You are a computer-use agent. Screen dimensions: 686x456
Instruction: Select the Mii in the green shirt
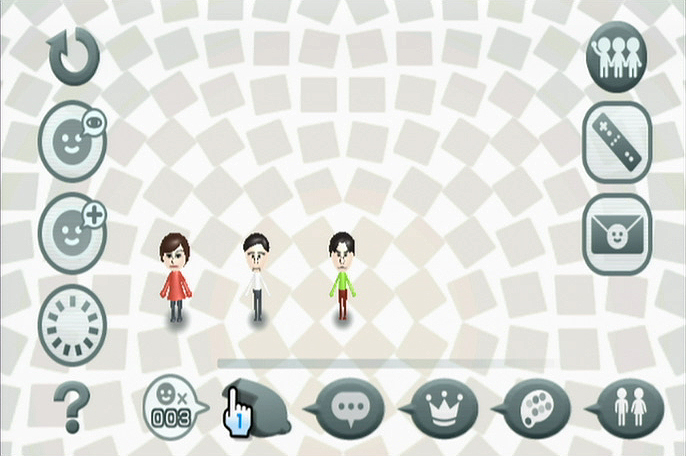[343, 275]
